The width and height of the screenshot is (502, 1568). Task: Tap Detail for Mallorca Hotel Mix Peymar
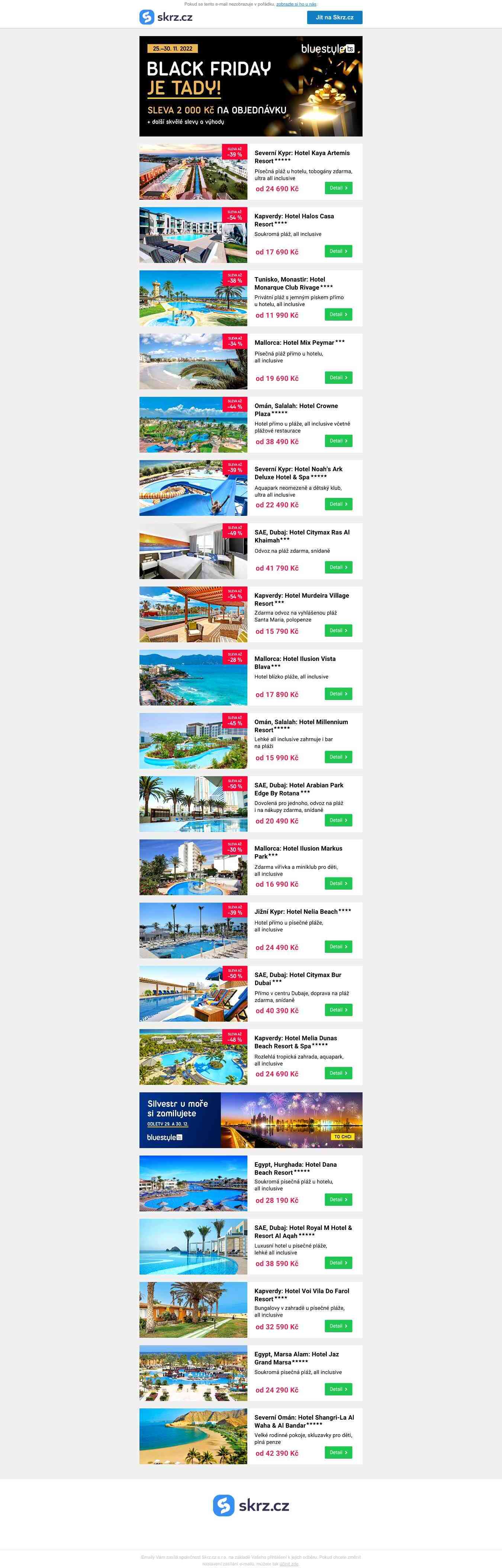pyautogui.click(x=338, y=378)
